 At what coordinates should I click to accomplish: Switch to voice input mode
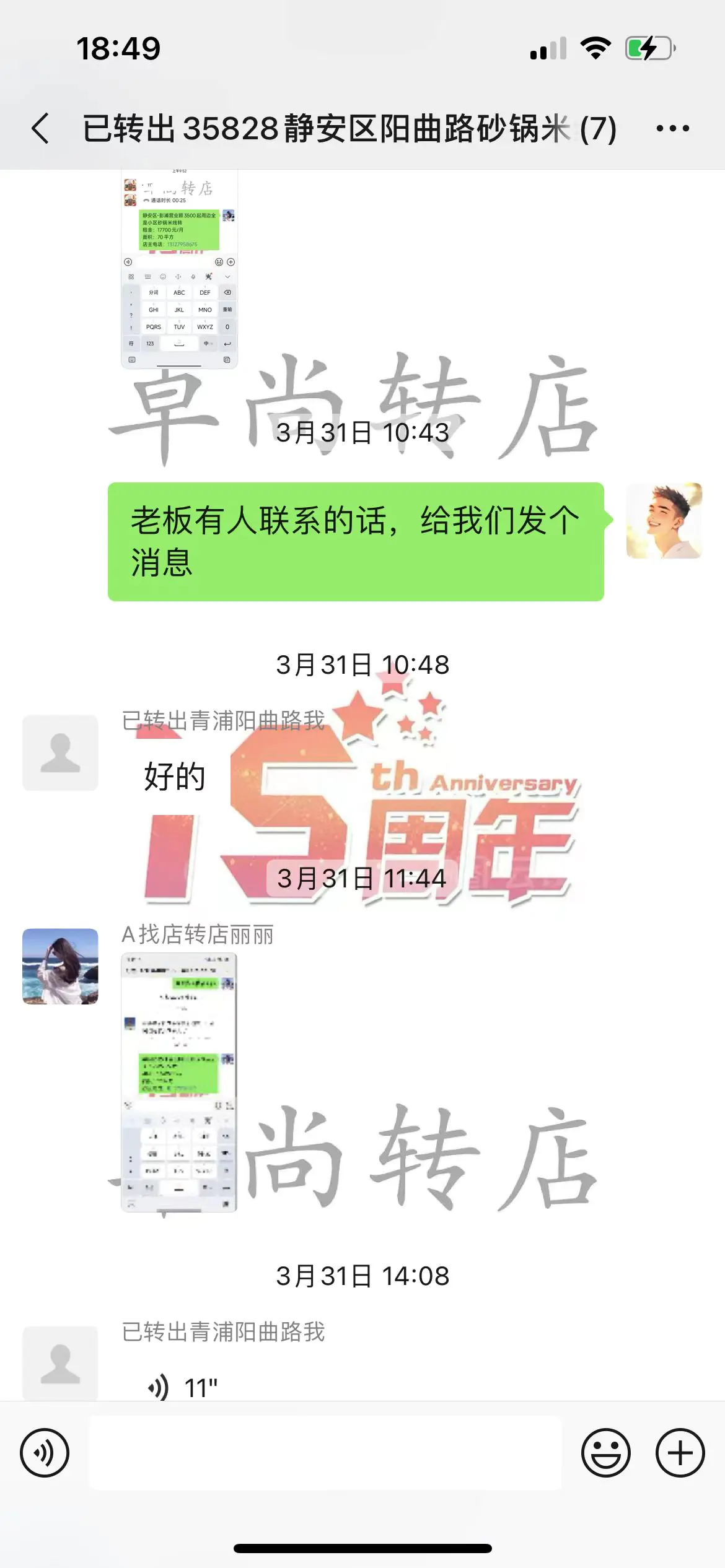click(x=45, y=1453)
